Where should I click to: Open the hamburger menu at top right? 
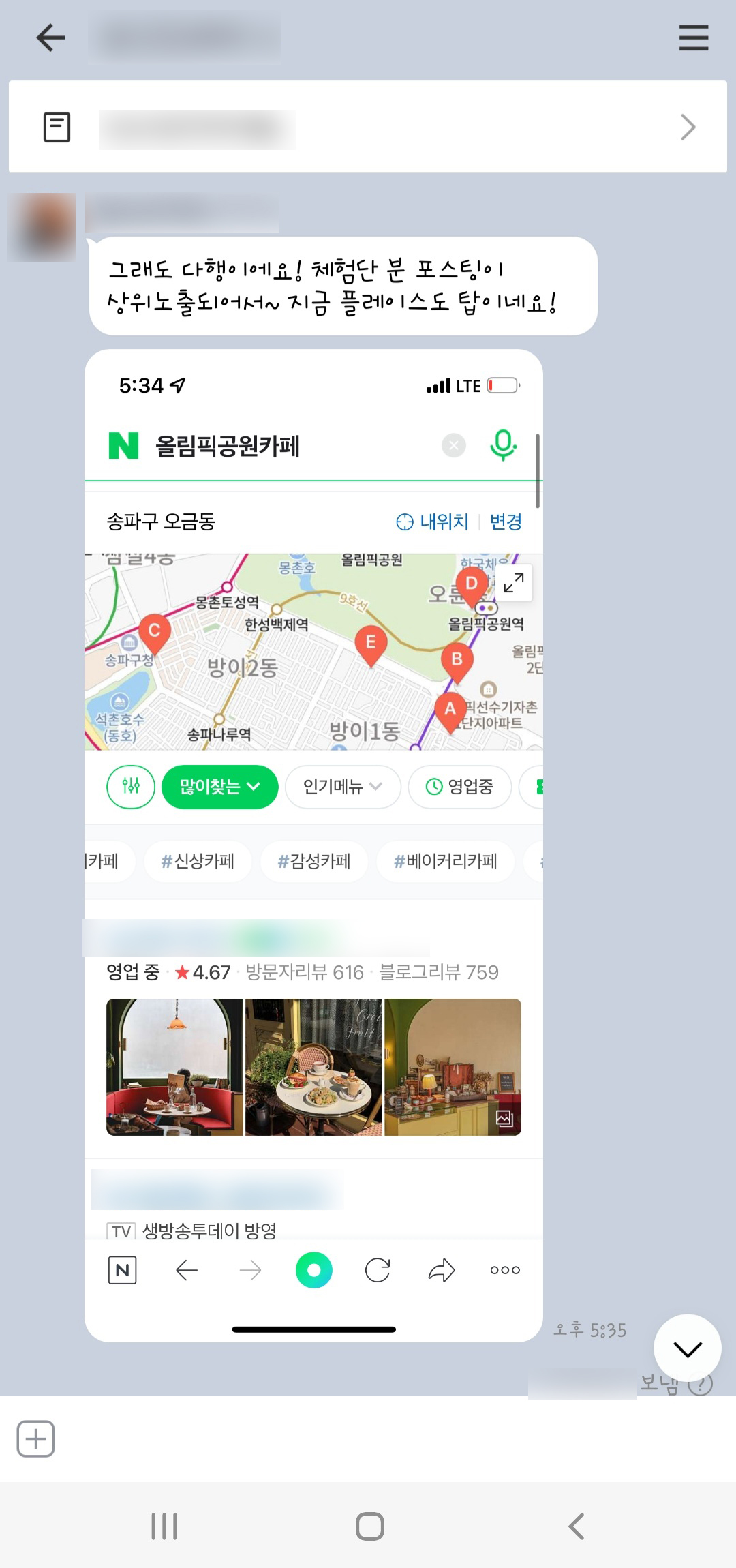693,37
